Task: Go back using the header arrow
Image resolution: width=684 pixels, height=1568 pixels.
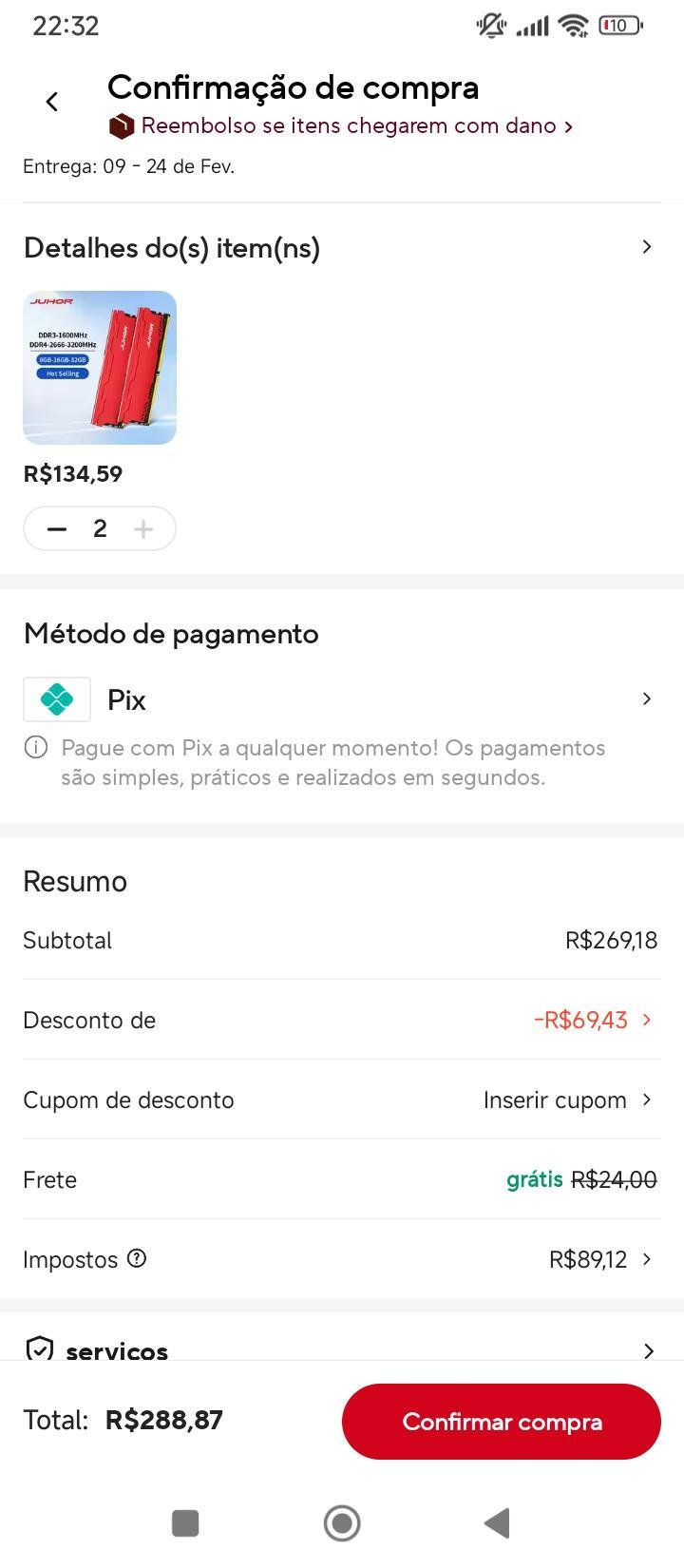Action: click(52, 102)
